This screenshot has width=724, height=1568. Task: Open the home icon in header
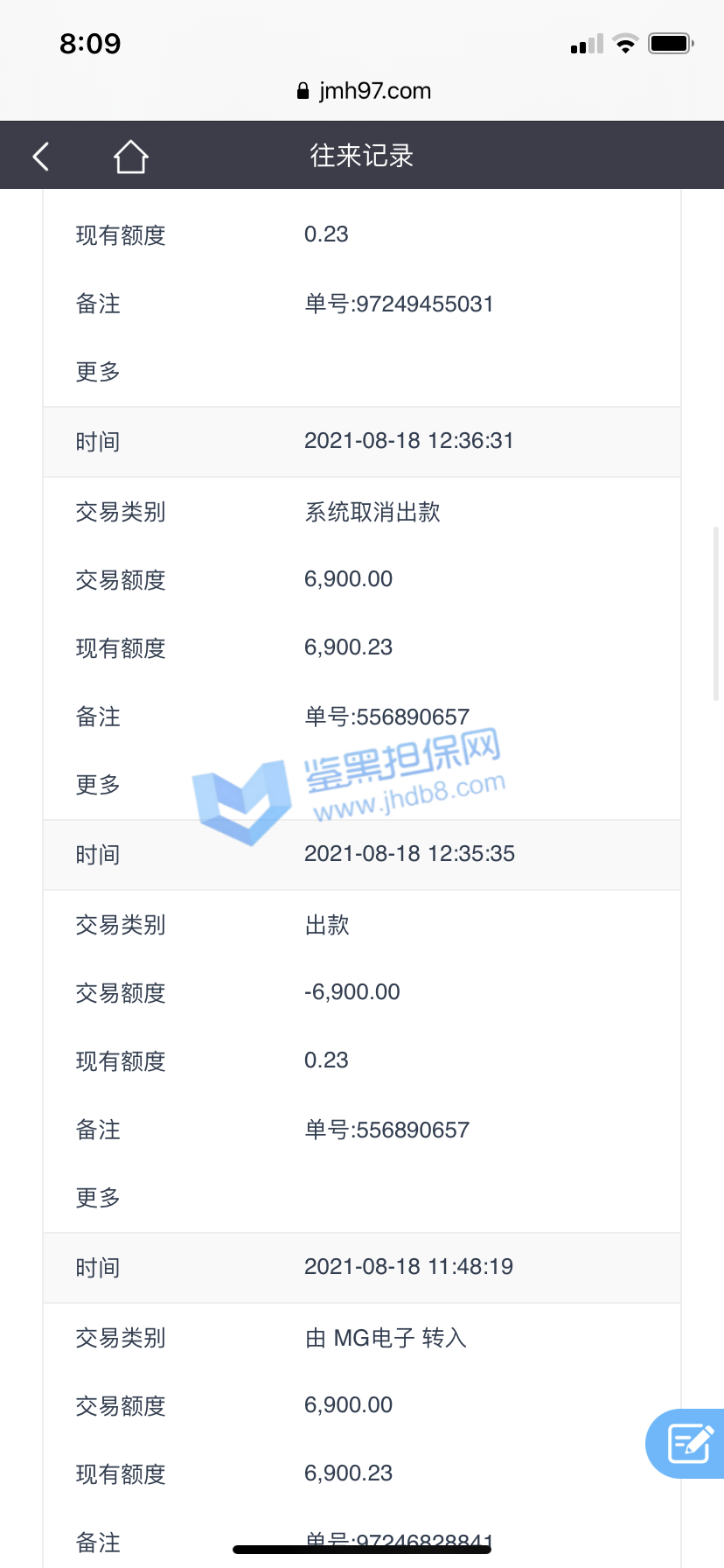coord(130,157)
